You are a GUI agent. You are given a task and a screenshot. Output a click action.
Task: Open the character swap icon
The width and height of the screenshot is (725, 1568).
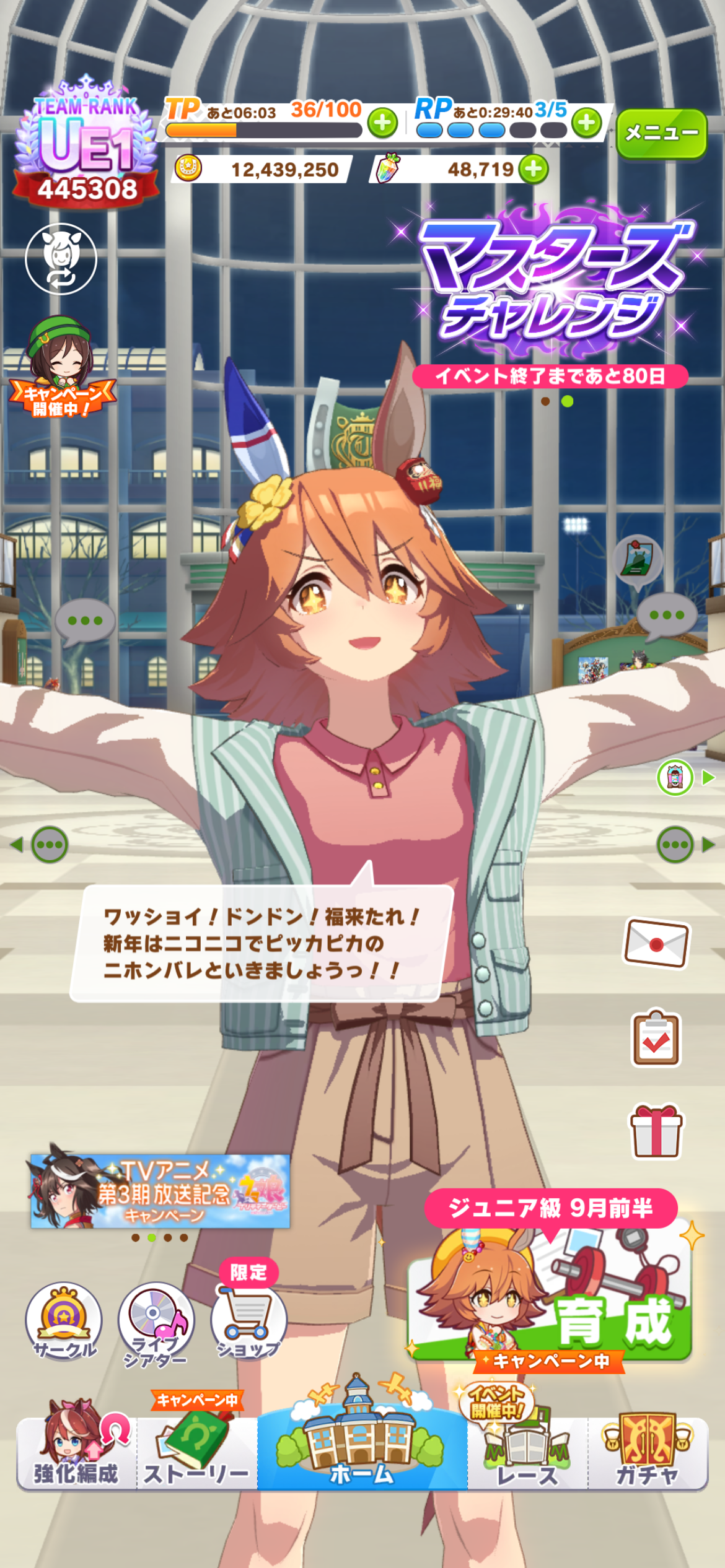coord(61,259)
